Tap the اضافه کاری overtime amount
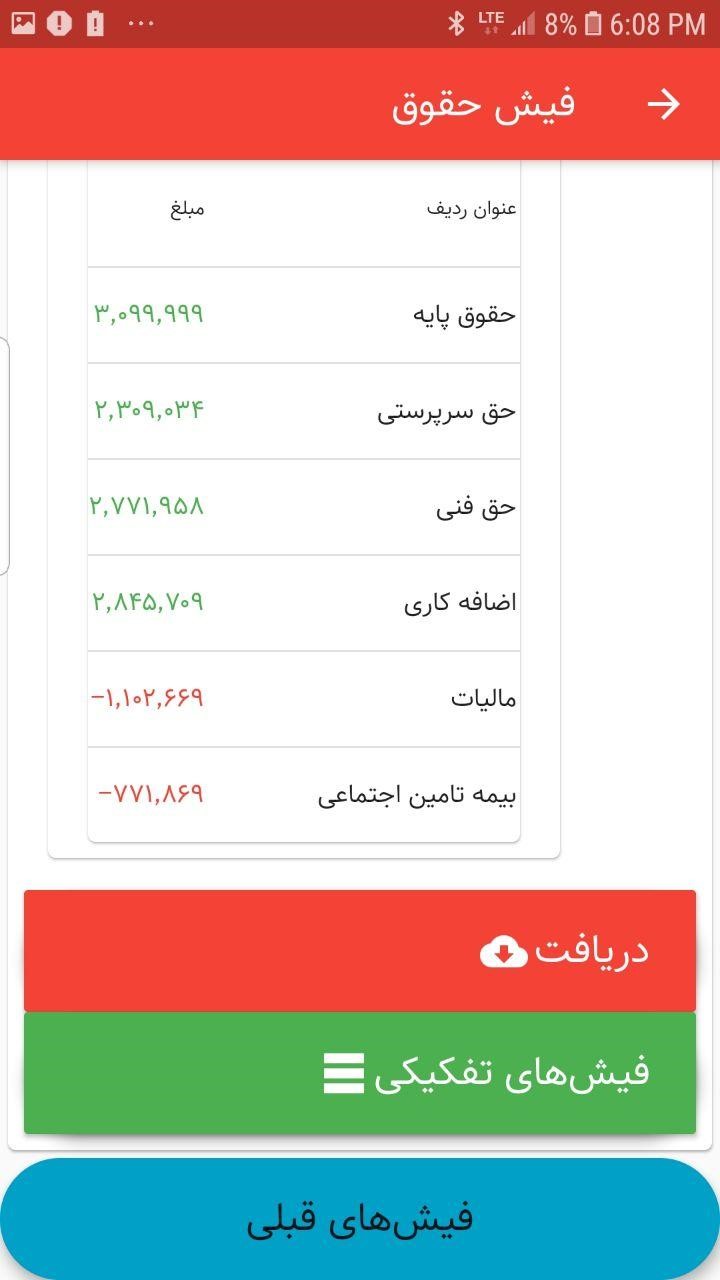 click(x=150, y=601)
